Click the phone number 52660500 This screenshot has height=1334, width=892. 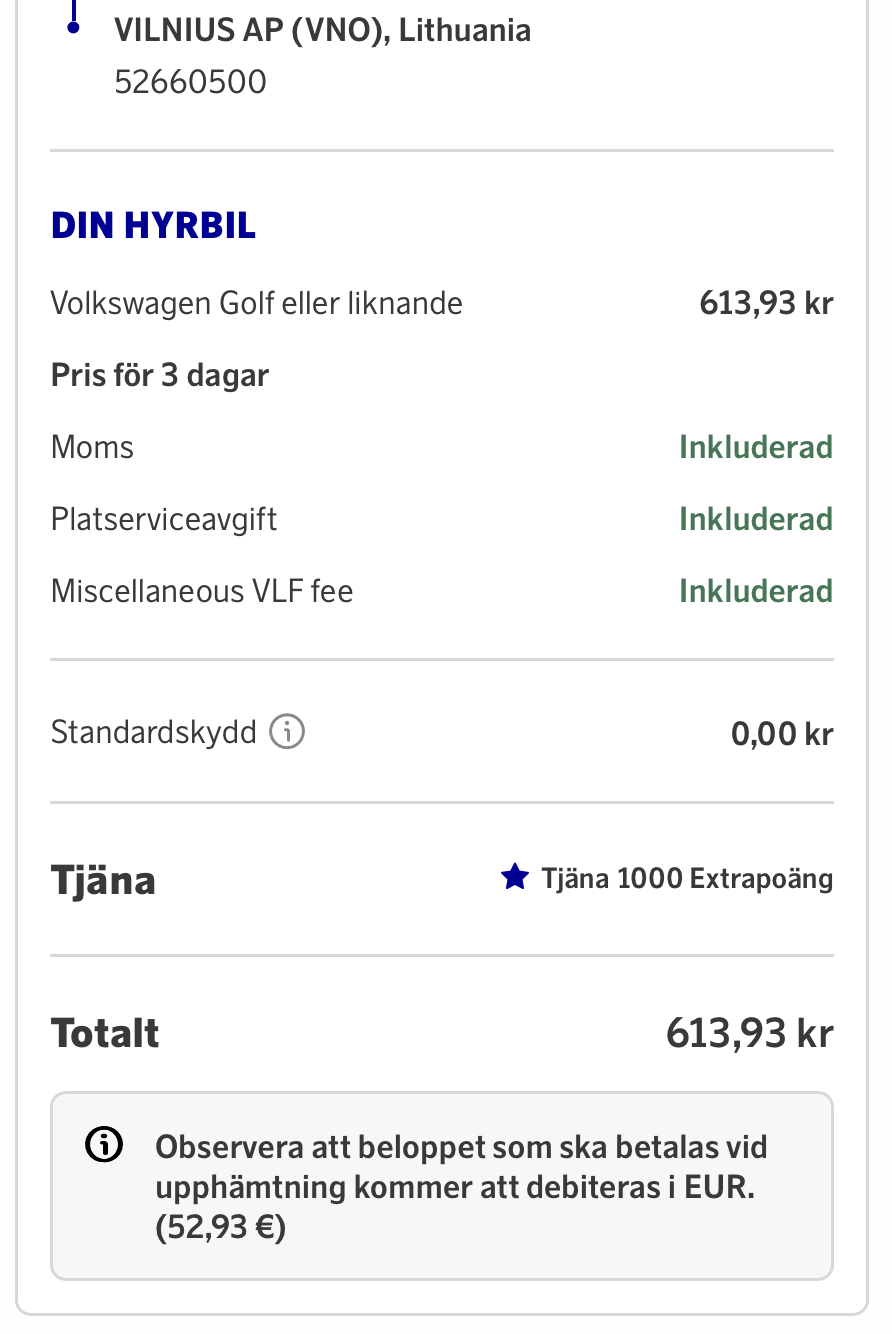click(x=191, y=80)
